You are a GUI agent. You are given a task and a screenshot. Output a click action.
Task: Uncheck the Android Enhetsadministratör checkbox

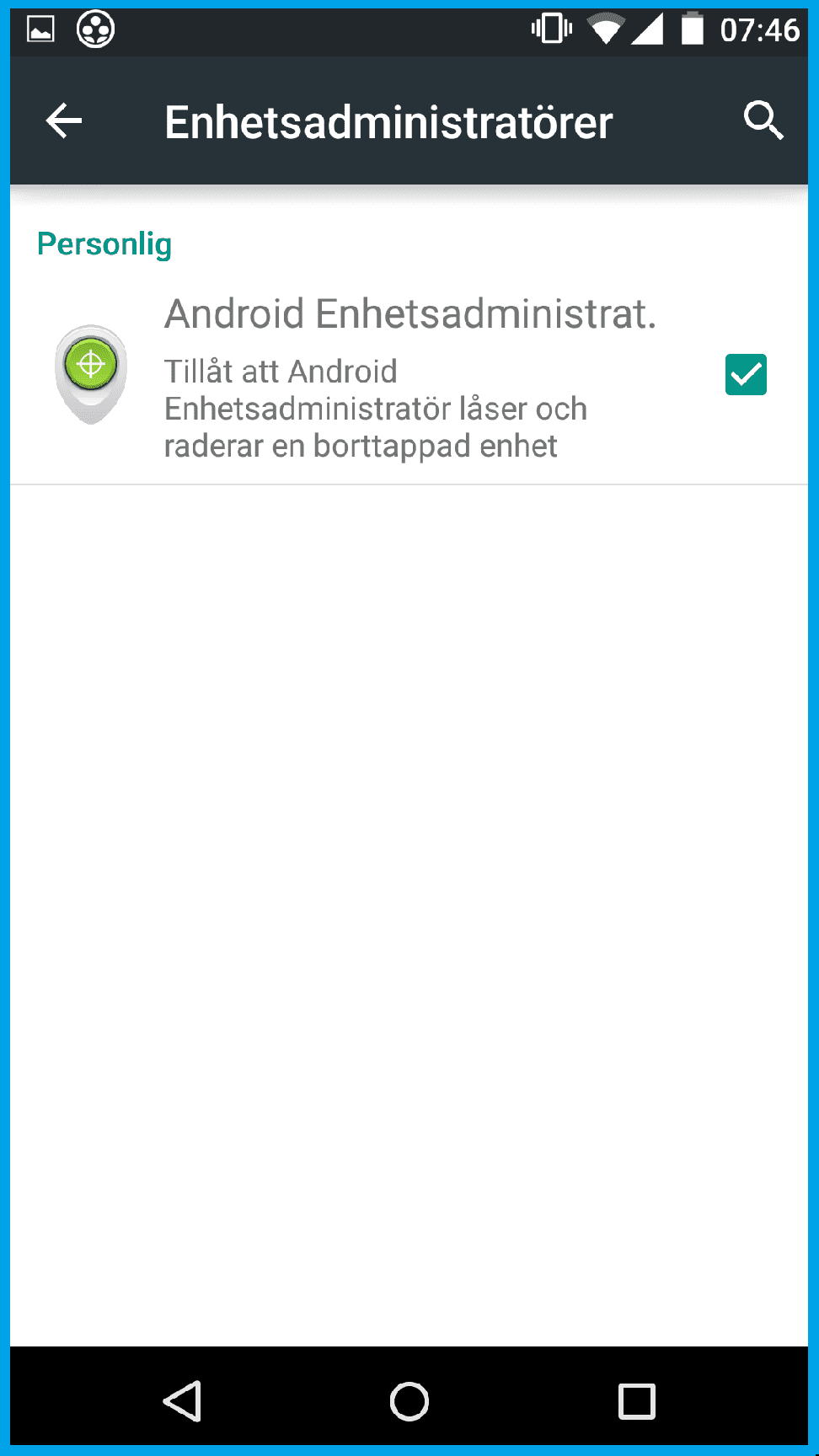[746, 375]
